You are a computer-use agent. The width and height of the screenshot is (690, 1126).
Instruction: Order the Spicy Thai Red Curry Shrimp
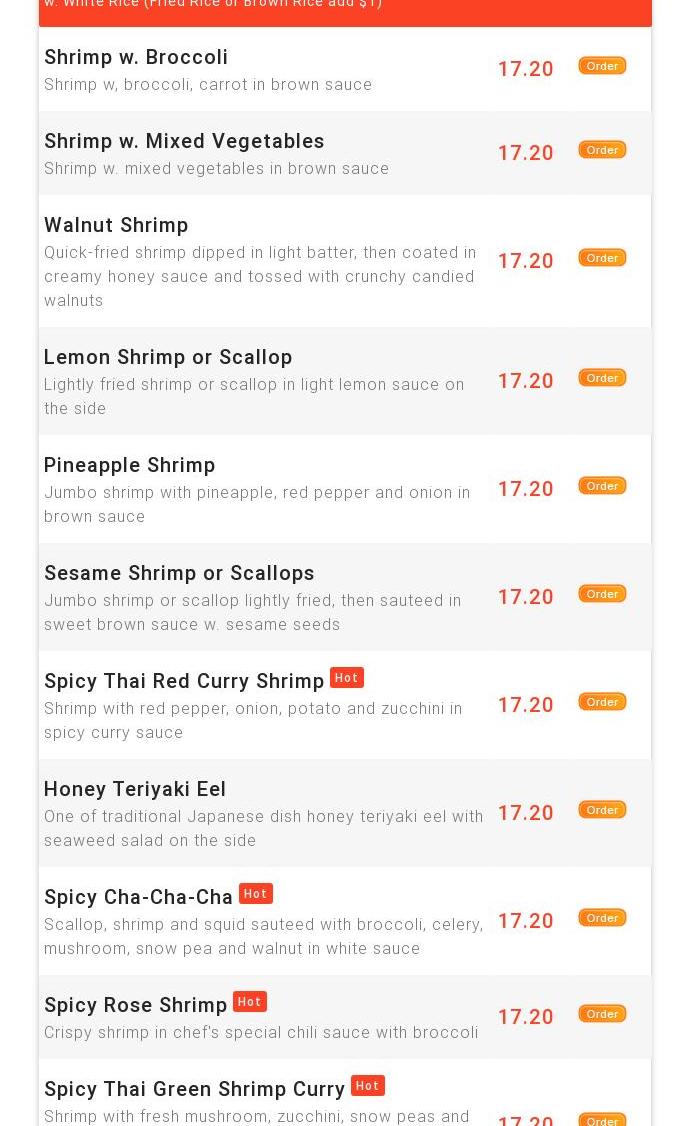(602, 702)
